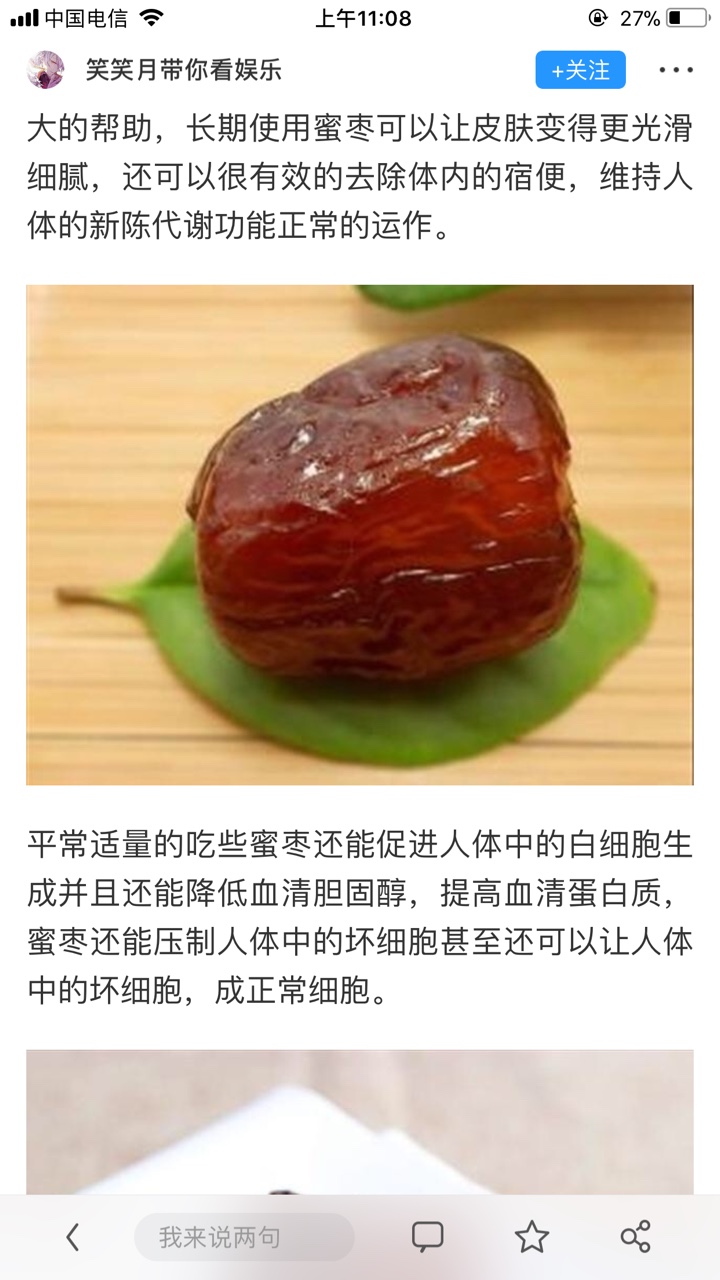Share this article
The width and height of the screenshot is (720, 1280).
[635, 1237]
